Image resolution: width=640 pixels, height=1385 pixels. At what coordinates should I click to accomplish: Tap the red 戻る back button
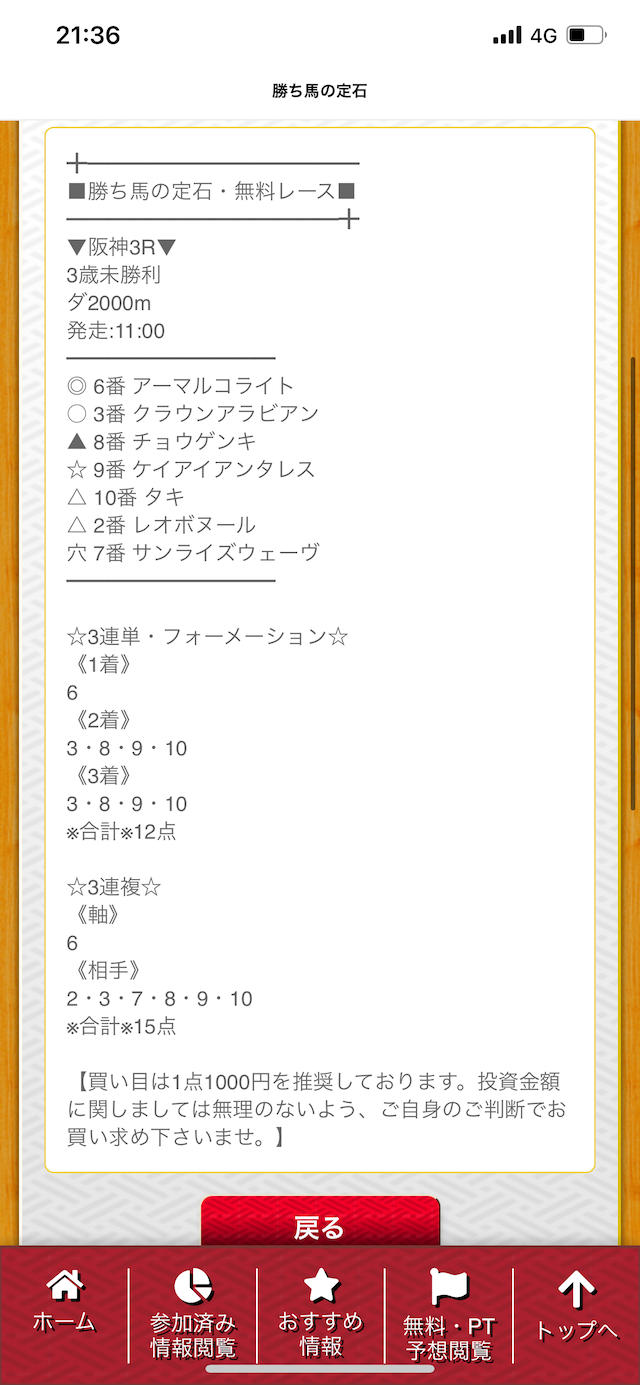point(320,1222)
